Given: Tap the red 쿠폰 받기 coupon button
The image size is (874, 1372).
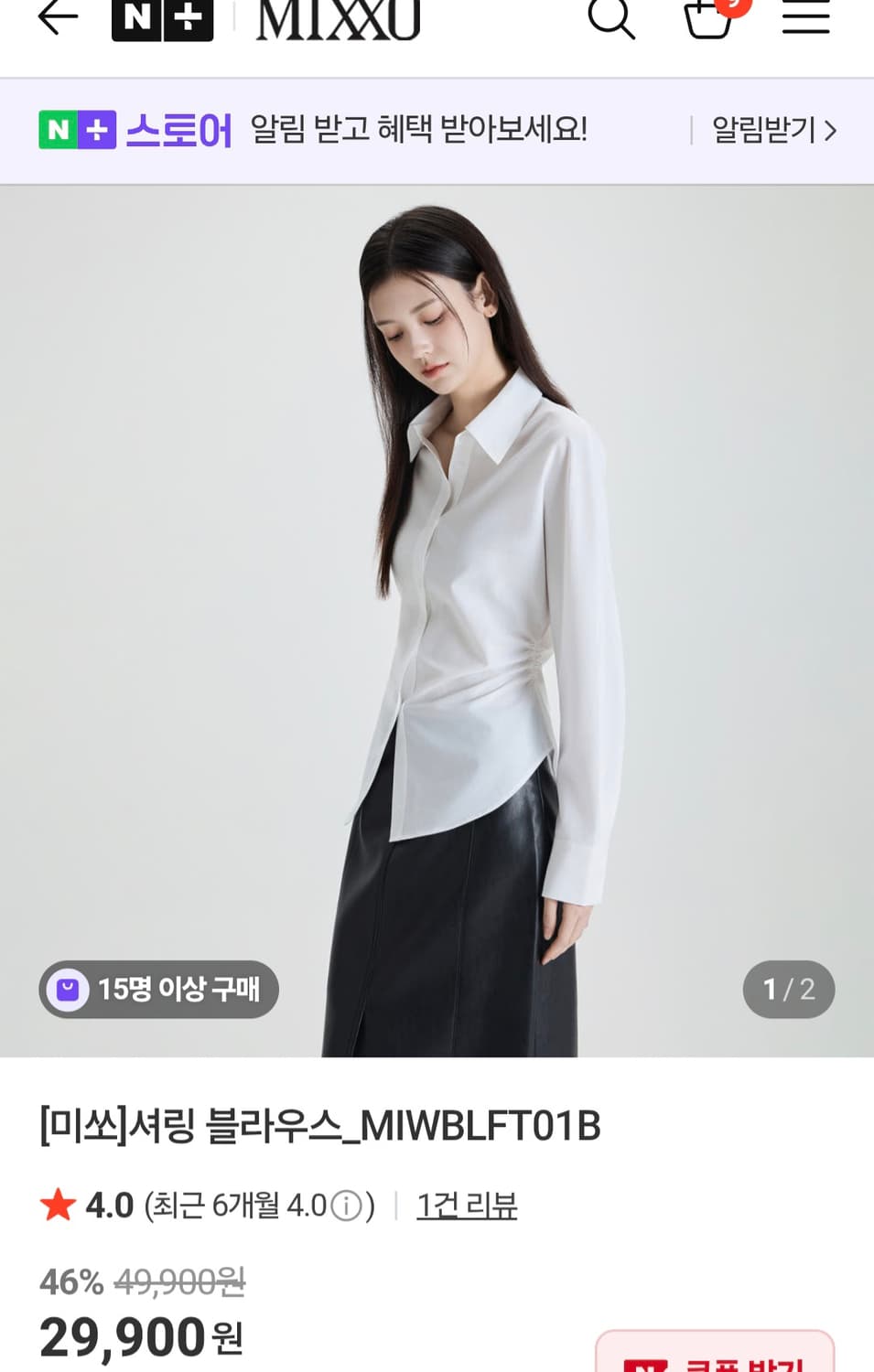Looking at the screenshot, I should coord(723,1360).
